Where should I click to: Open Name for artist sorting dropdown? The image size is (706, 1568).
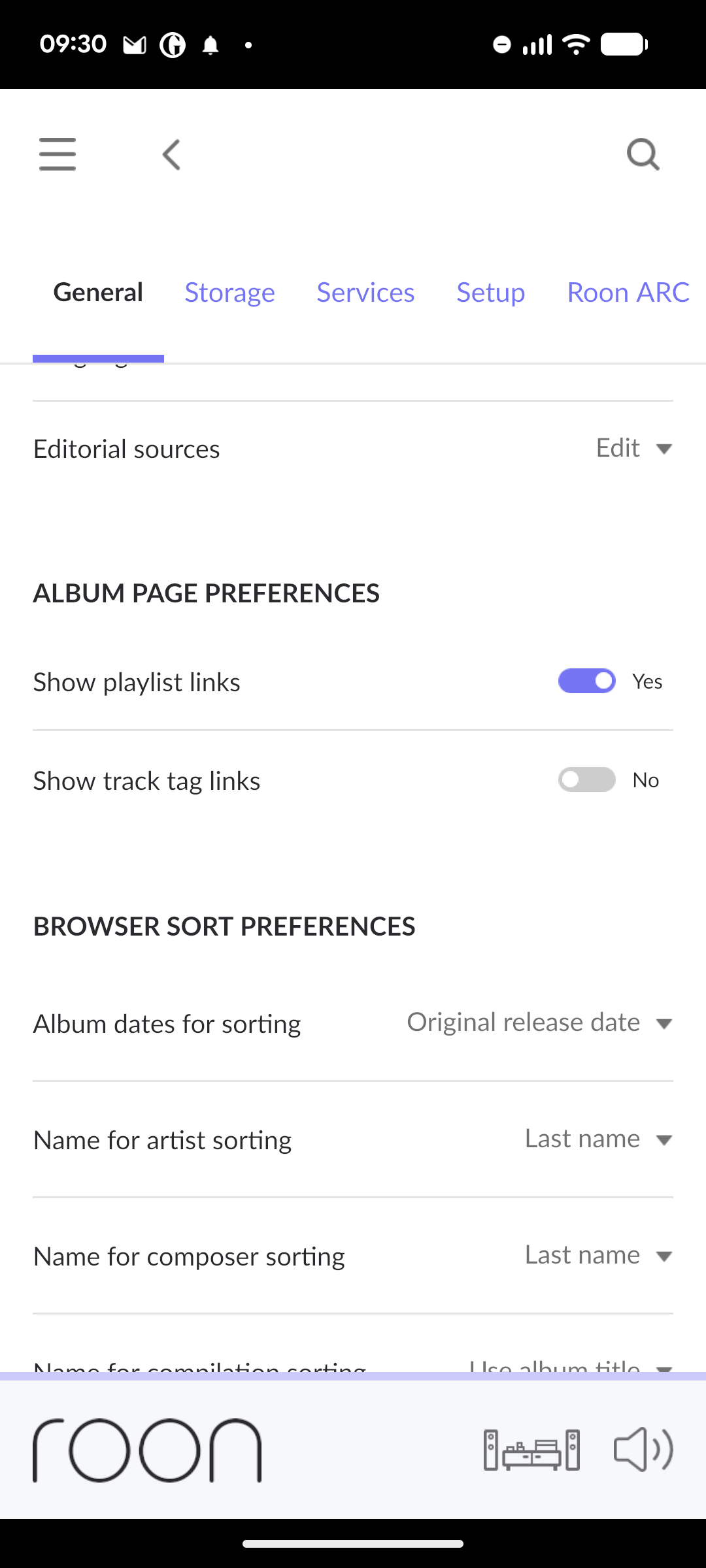point(598,1139)
